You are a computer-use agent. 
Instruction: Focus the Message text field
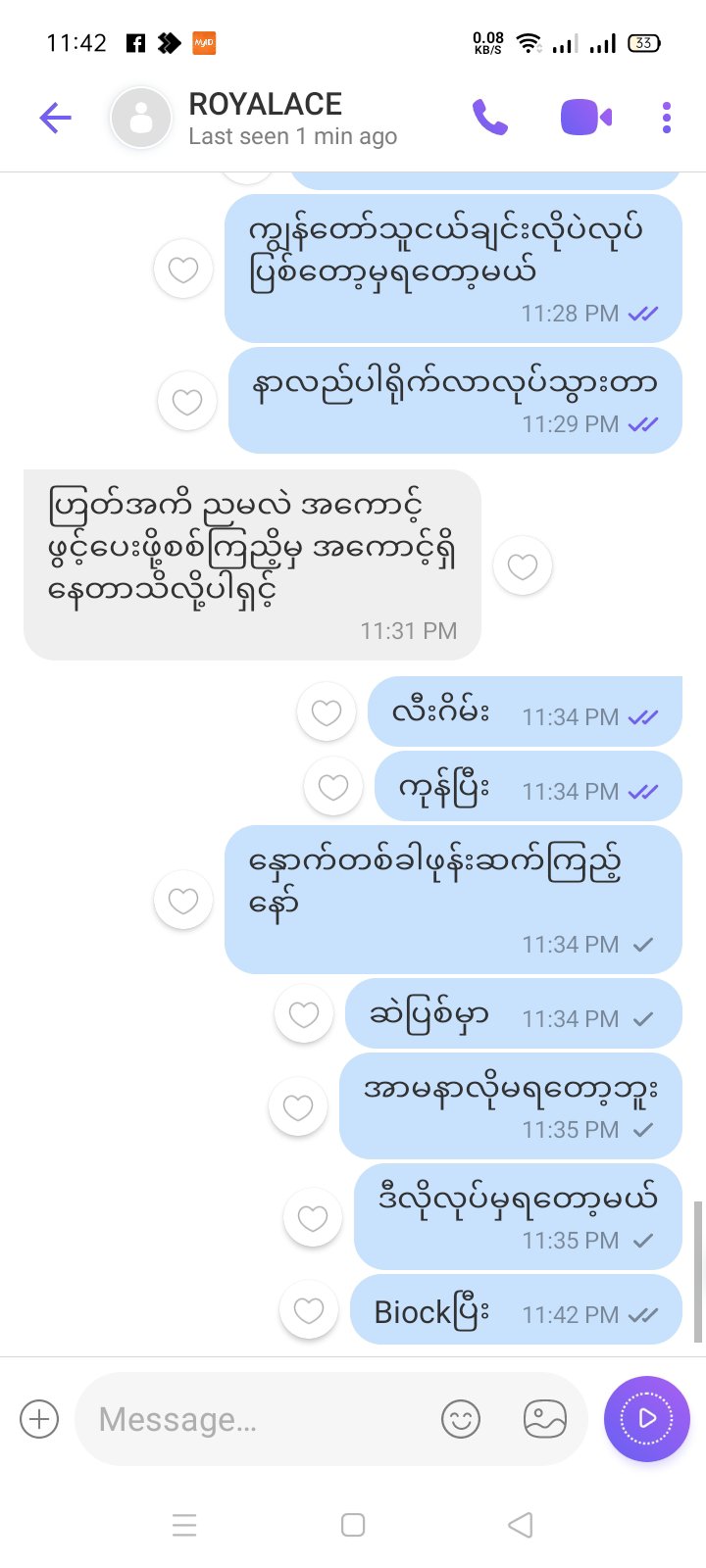coord(255,1419)
